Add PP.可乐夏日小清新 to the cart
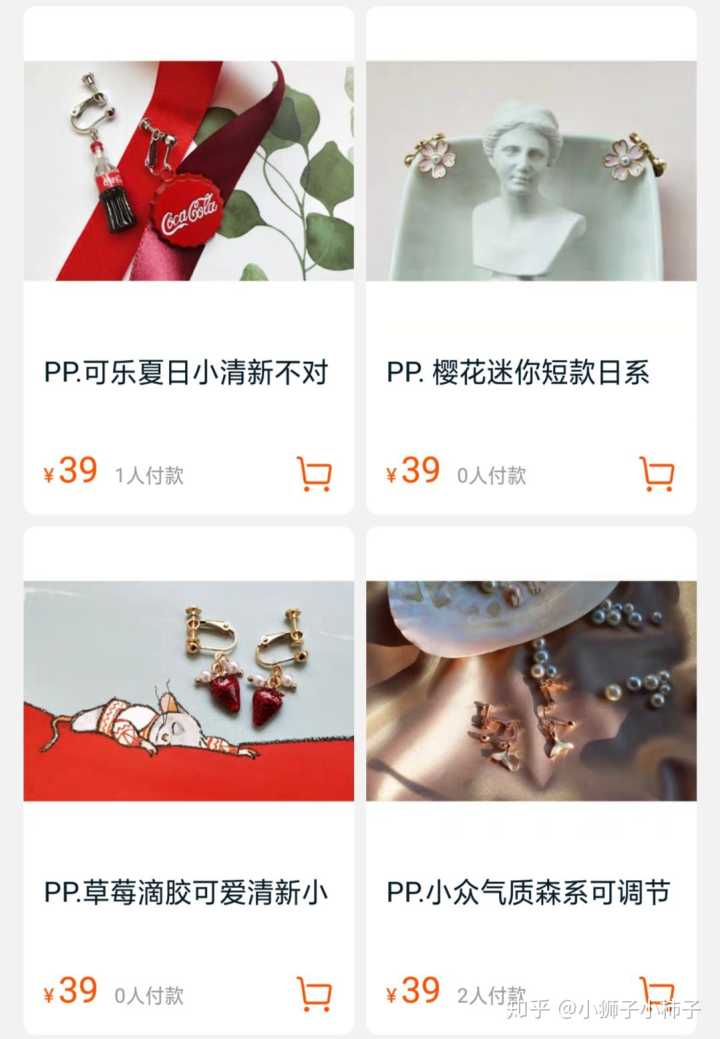The width and height of the screenshot is (720, 1039). point(314,474)
